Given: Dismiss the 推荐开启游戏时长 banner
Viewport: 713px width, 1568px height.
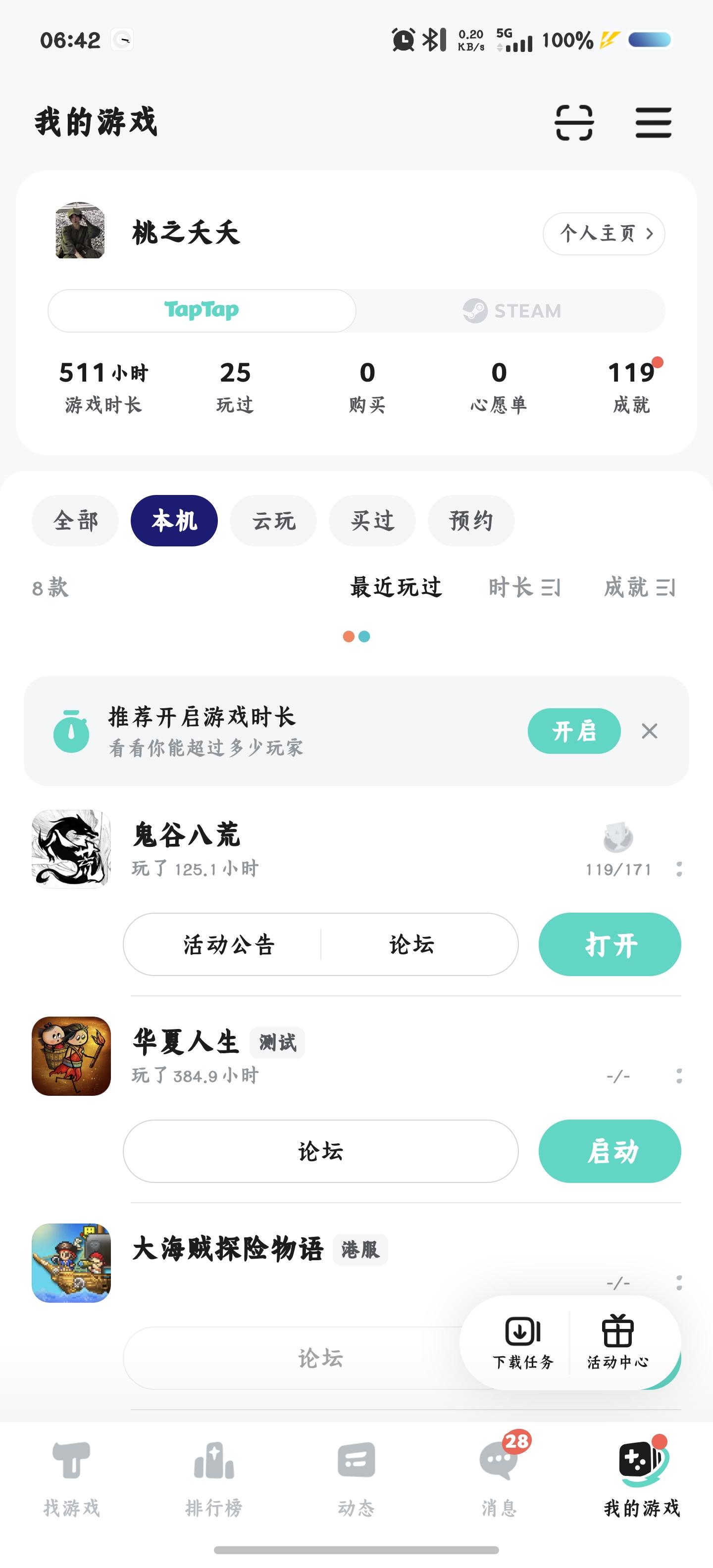Looking at the screenshot, I should tap(649, 731).
